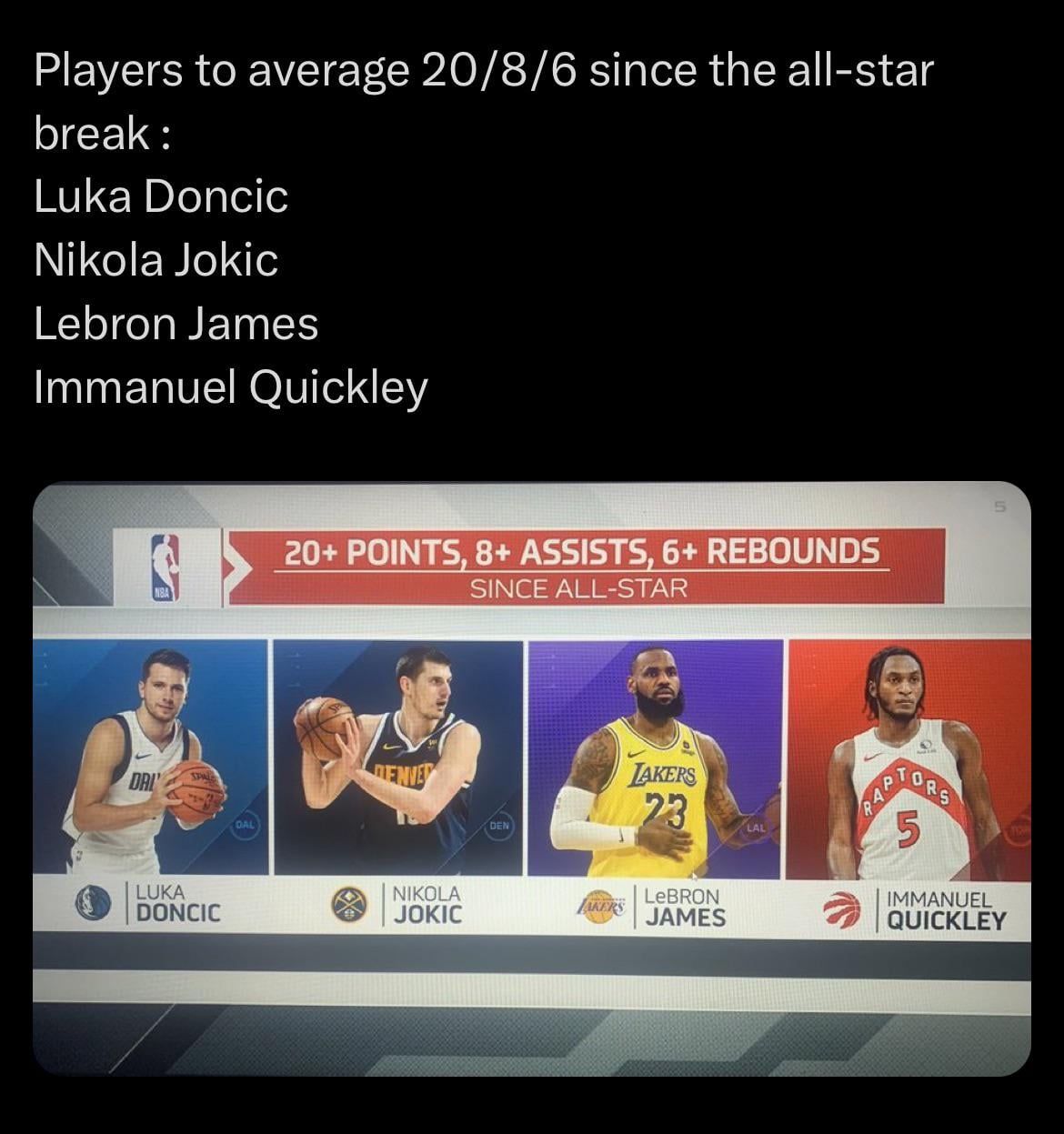Open the attached NBA stats graphic image
This screenshot has height=1134, width=1064.
(x=532, y=778)
